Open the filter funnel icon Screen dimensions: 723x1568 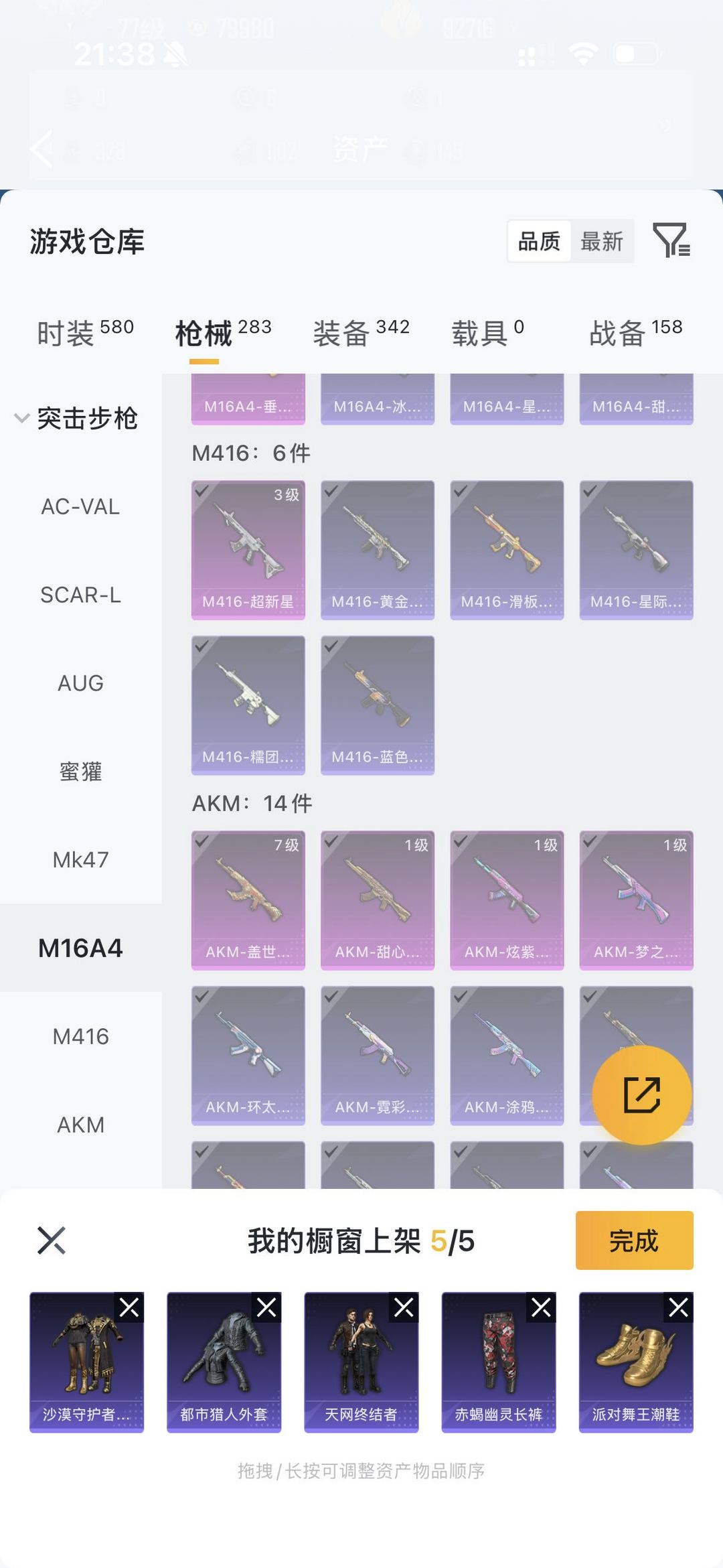tap(671, 240)
